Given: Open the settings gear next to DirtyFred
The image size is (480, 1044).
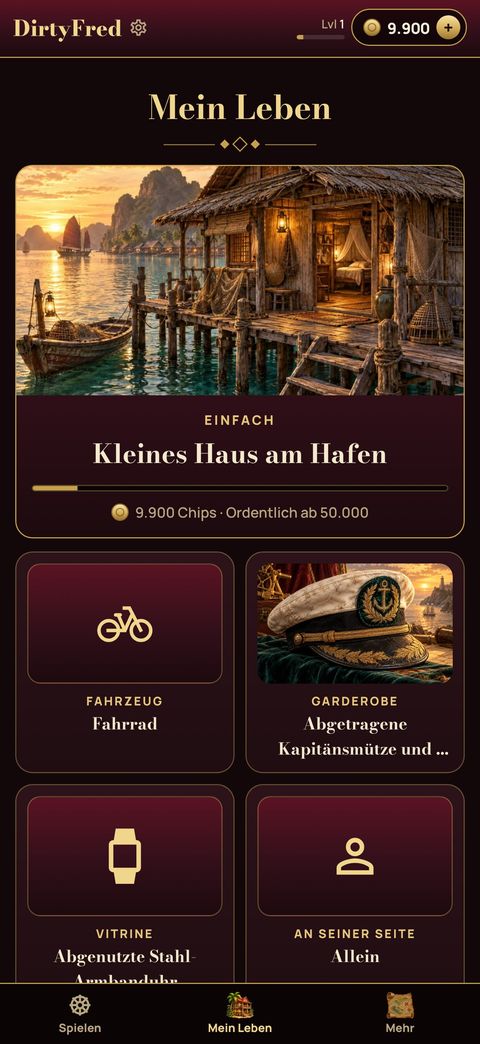Looking at the screenshot, I should (x=138, y=28).
